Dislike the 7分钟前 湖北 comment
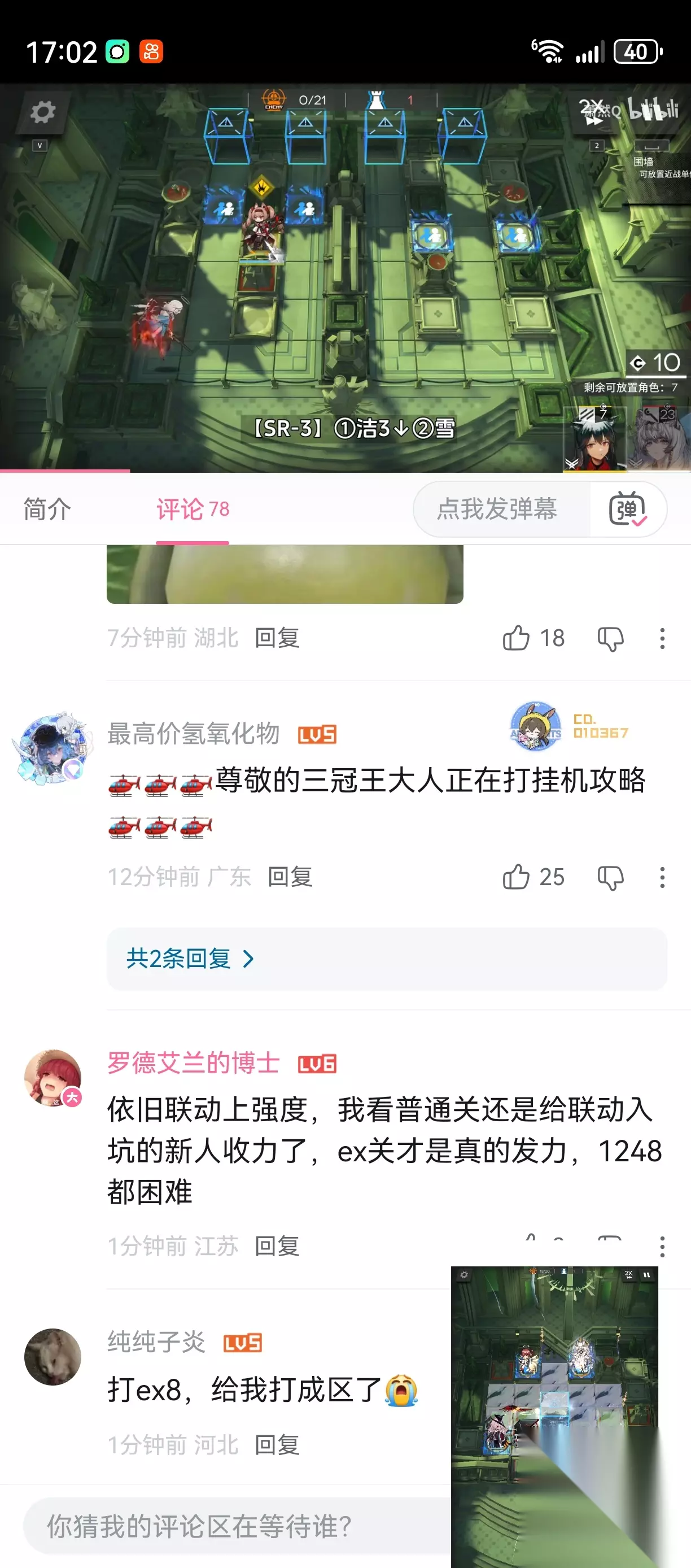The image size is (691, 1568). pos(611,638)
